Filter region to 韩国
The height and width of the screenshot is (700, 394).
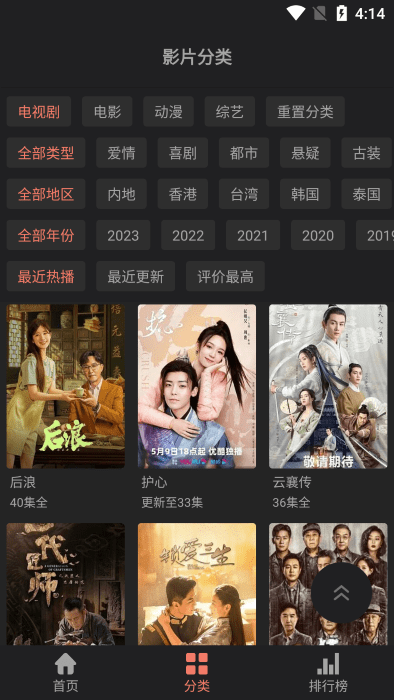305,194
